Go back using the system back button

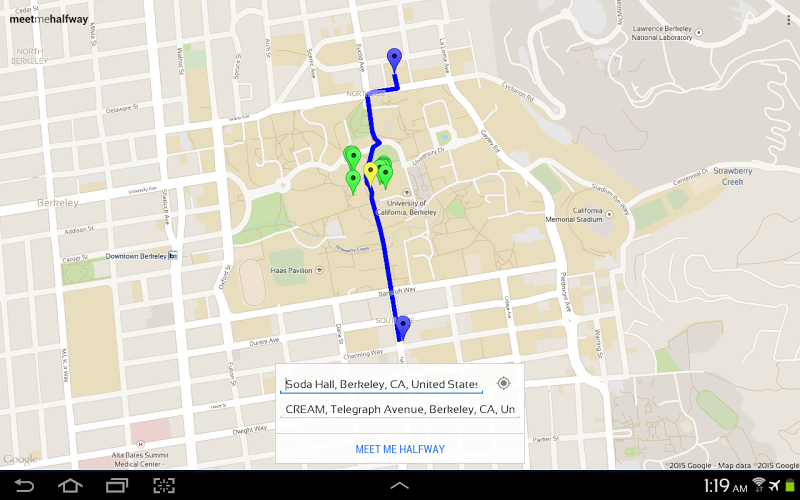click(x=23, y=486)
